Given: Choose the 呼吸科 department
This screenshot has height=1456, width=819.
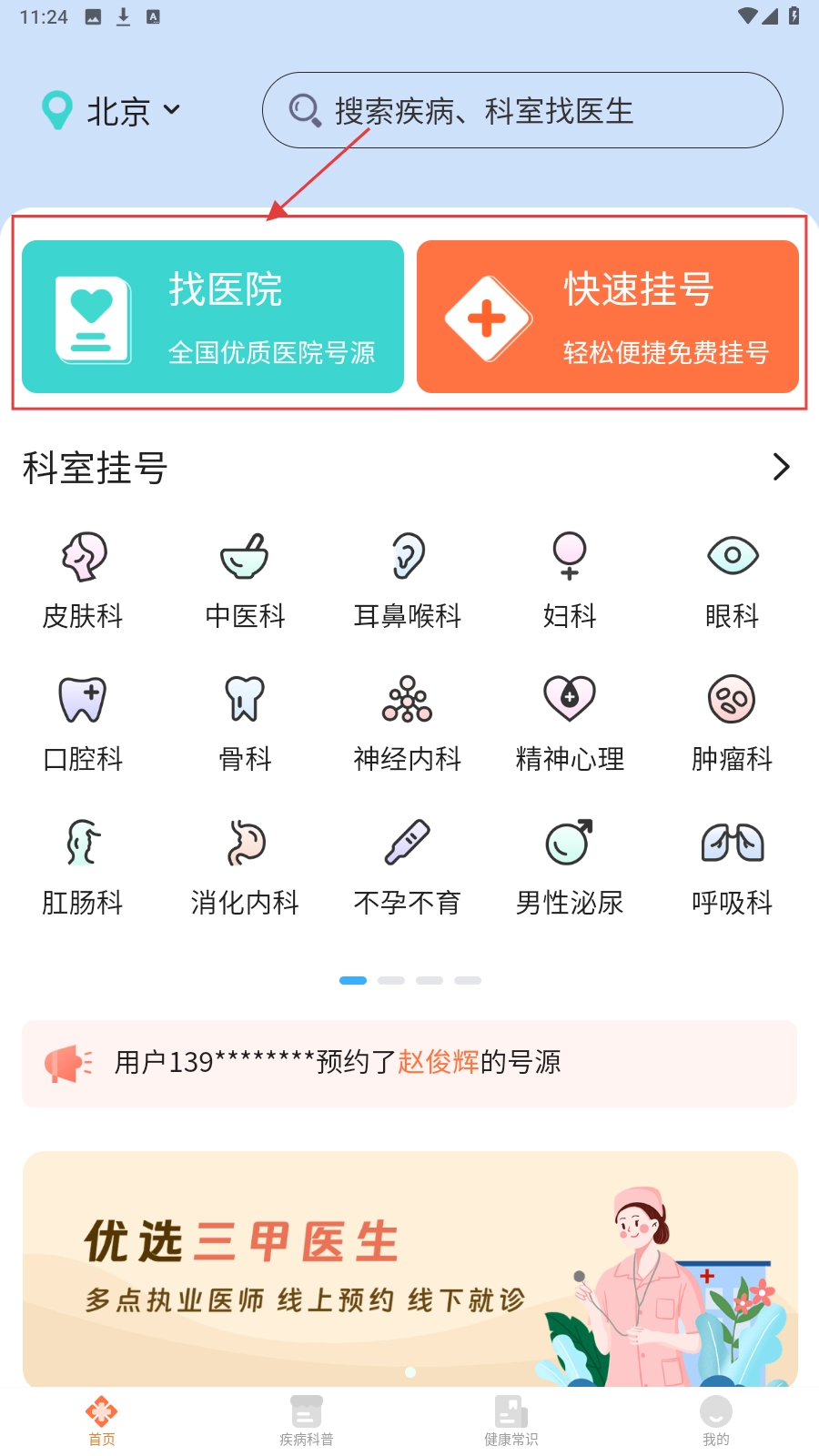Looking at the screenshot, I should pos(732,866).
